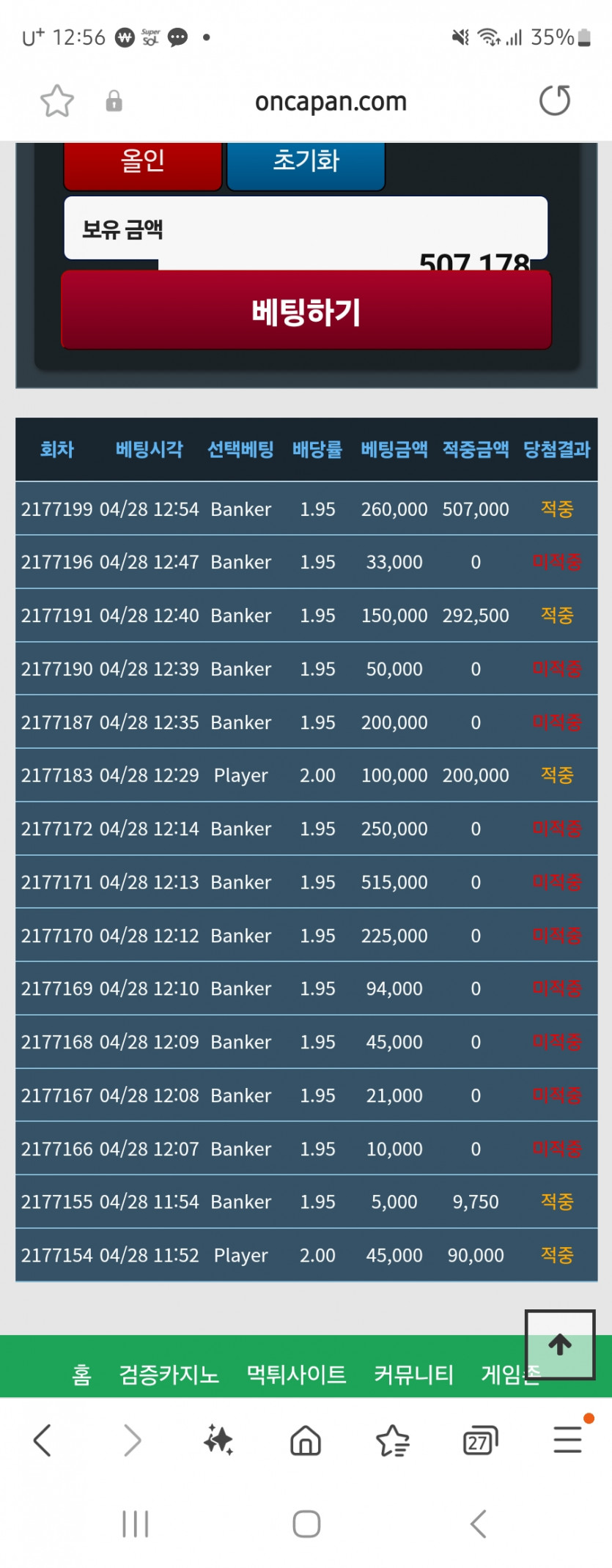Open the browser hamburger menu
The width and height of the screenshot is (612, 1568).
click(x=567, y=1441)
